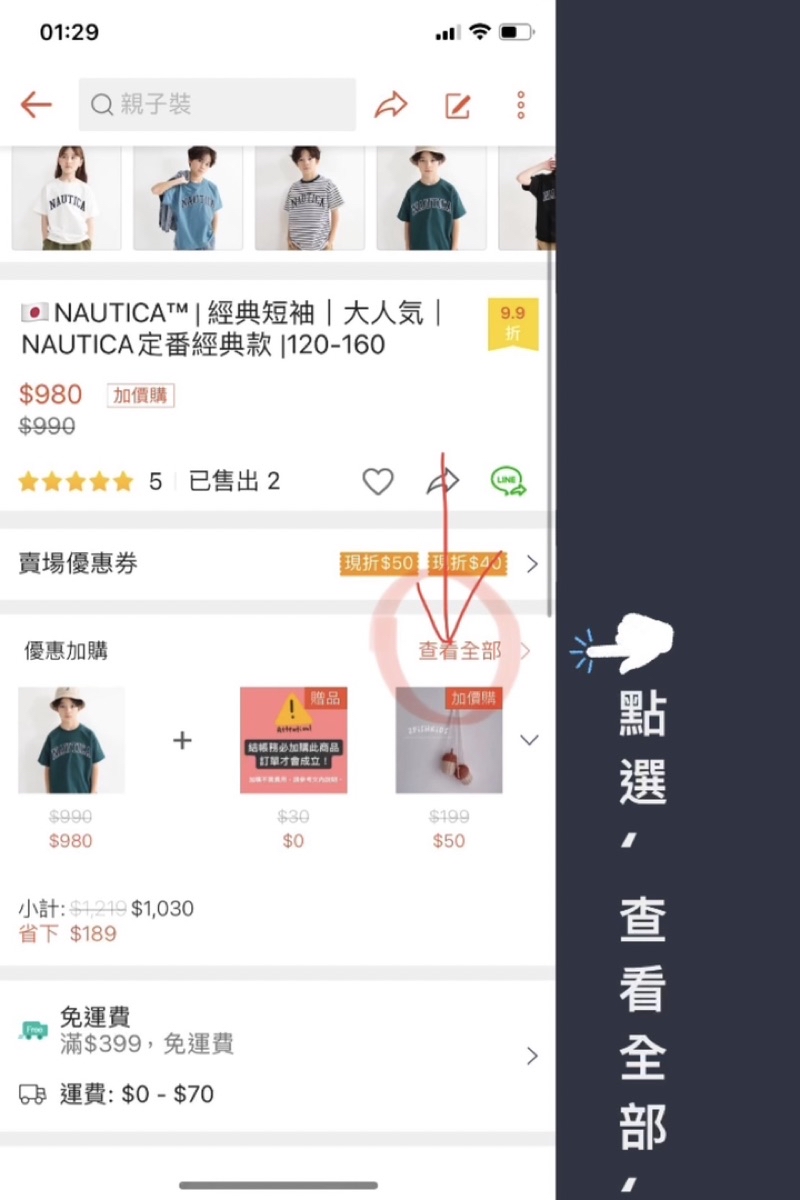Screen dimensions: 800x1200
Task: Share the product via the arrow beside the heart
Action: [442, 482]
